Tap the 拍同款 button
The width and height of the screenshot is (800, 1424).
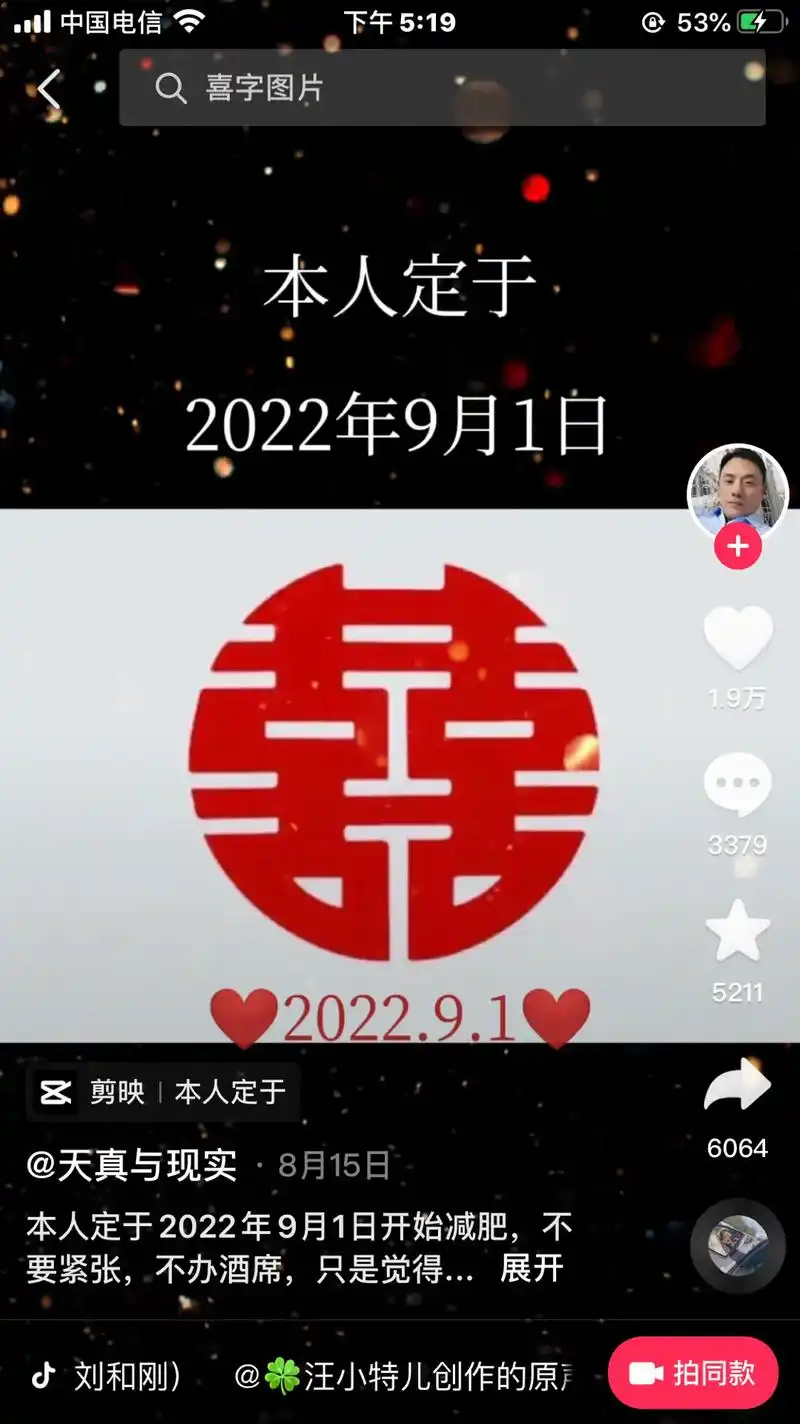pos(697,1373)
